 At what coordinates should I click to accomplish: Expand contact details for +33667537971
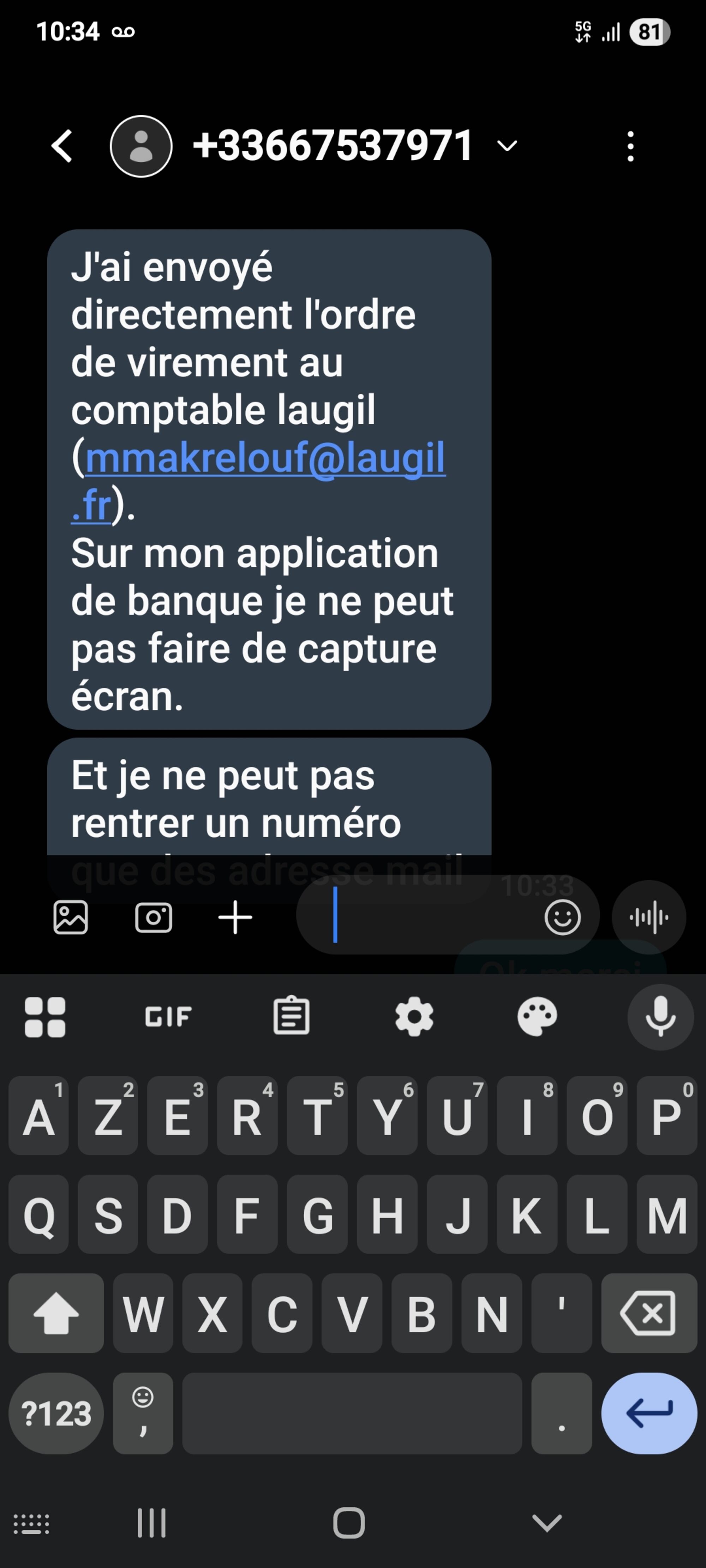coord(507,146)
